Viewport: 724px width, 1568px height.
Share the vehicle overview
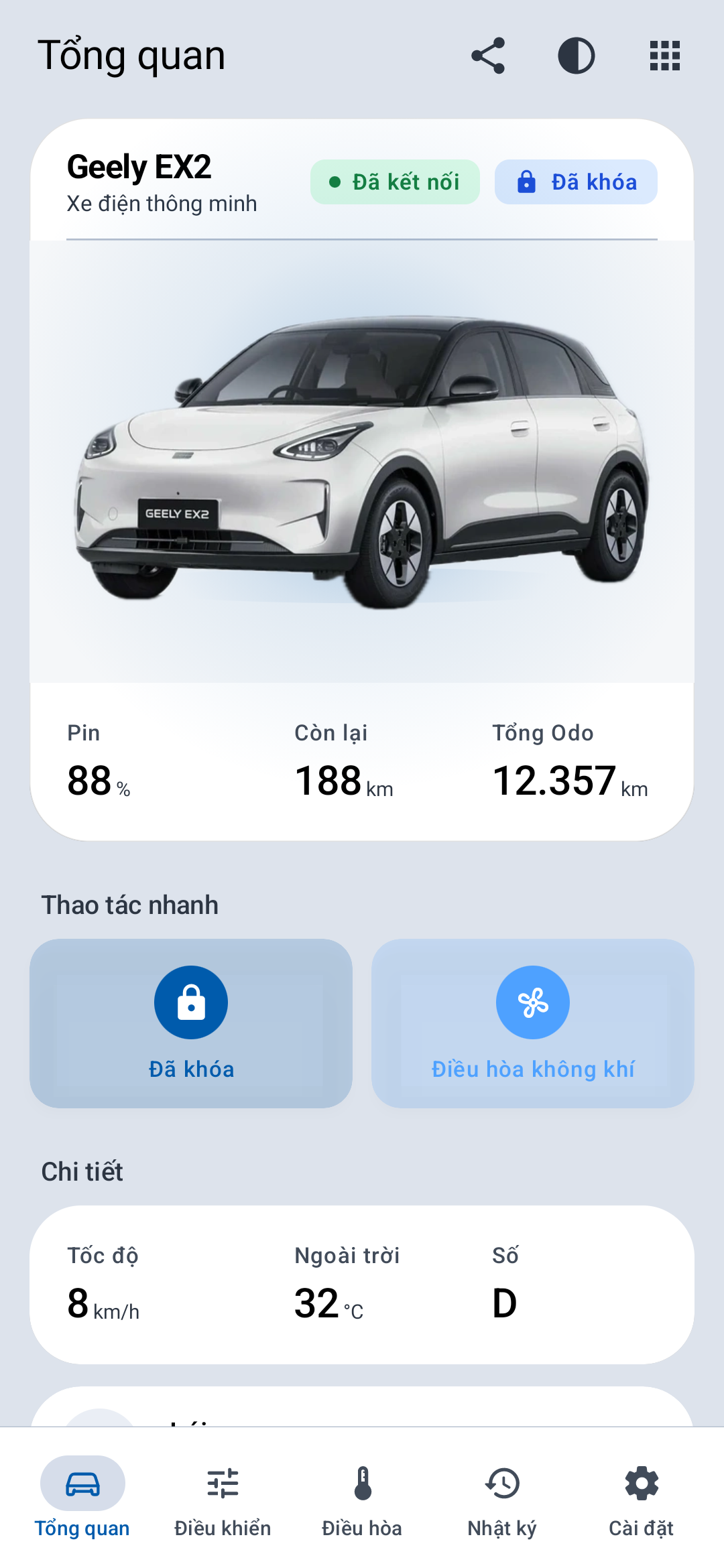tap(488, 56)
